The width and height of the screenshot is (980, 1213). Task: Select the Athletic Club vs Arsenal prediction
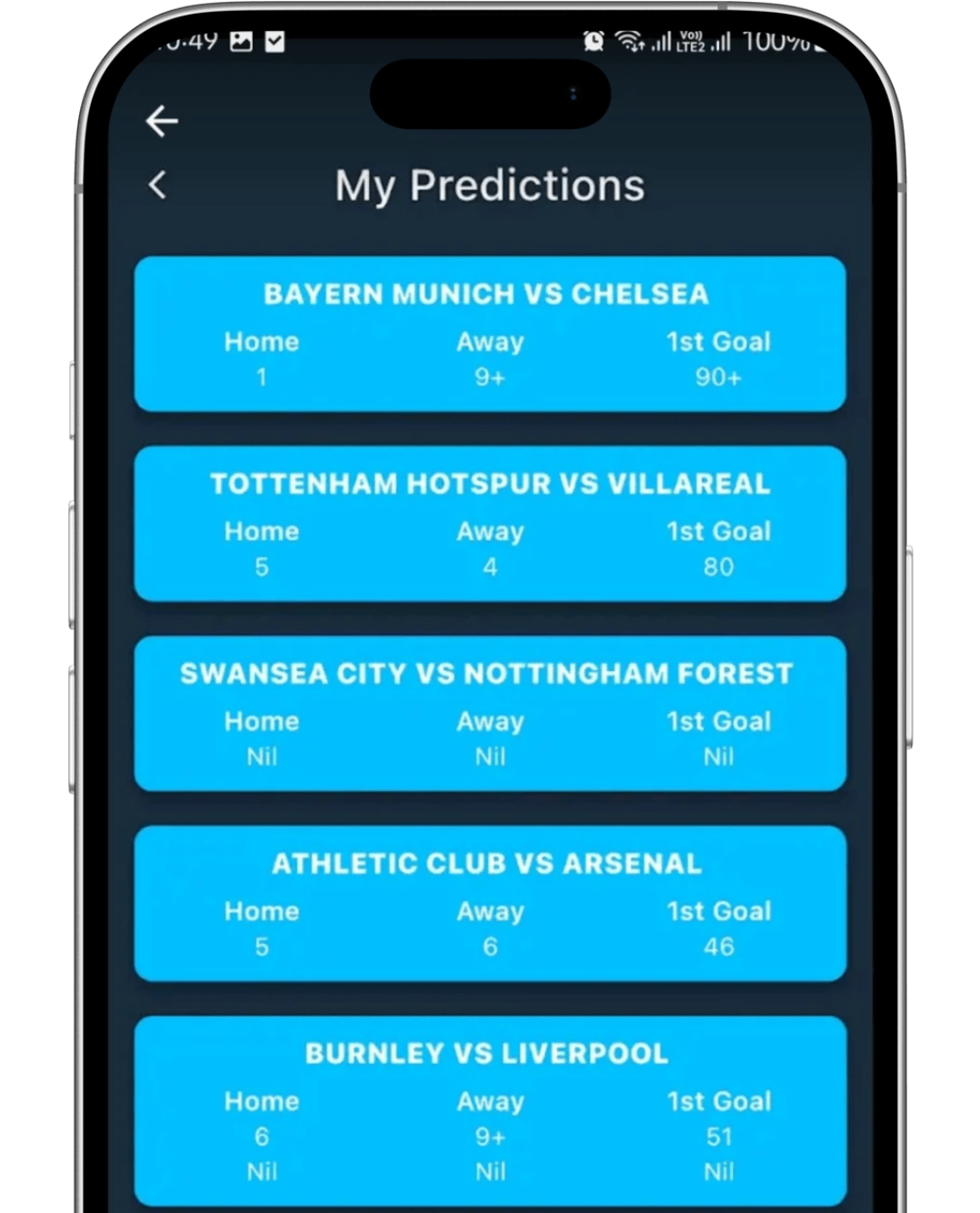(x=489, y=903)
